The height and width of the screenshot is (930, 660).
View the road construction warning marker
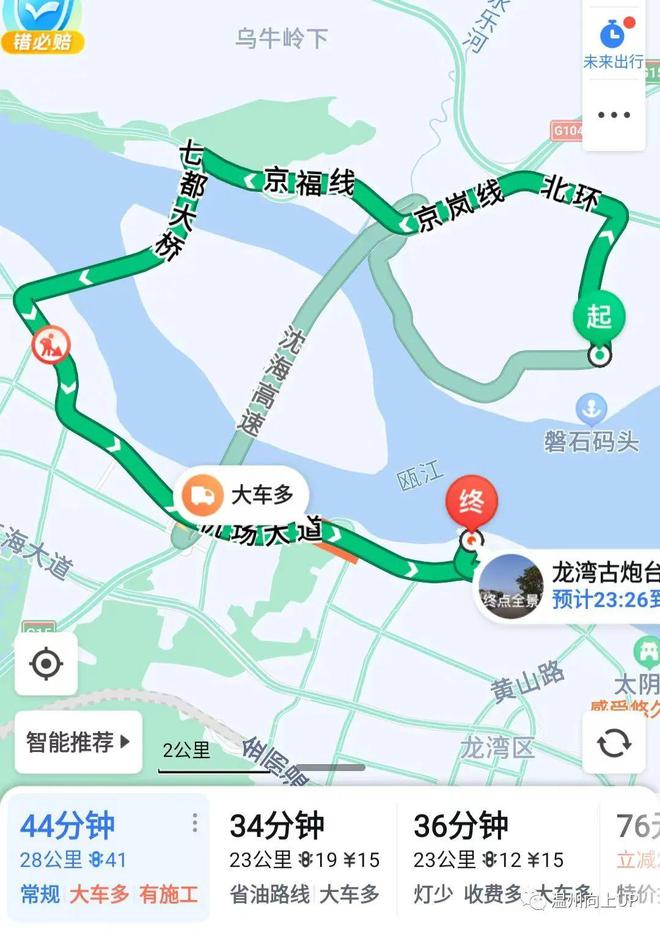pyautogui.click(x=46, y=346)
